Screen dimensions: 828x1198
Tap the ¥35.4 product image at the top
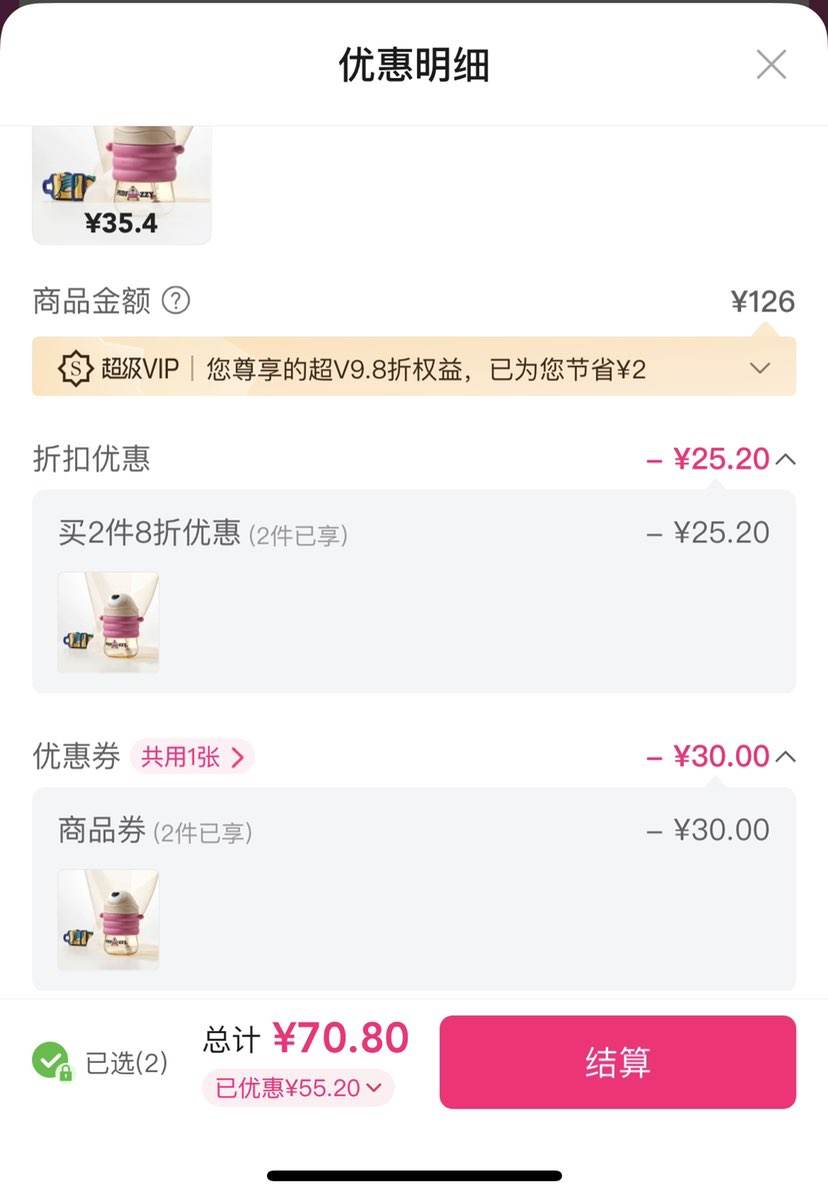click(121, 180)
